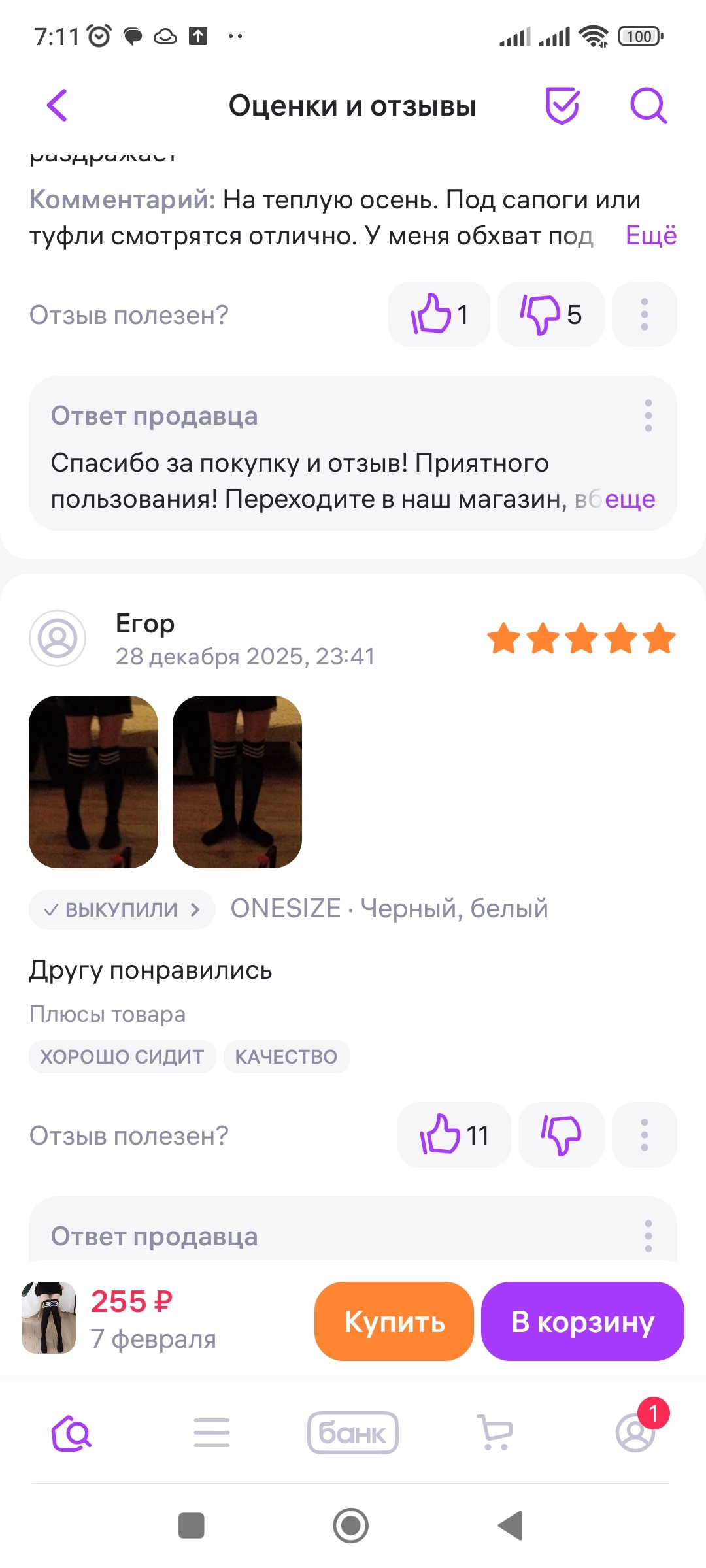This screenshot has height=1568, width=706.
Task: Like the review with 1 thumbs-up
Action: point(439,315)
